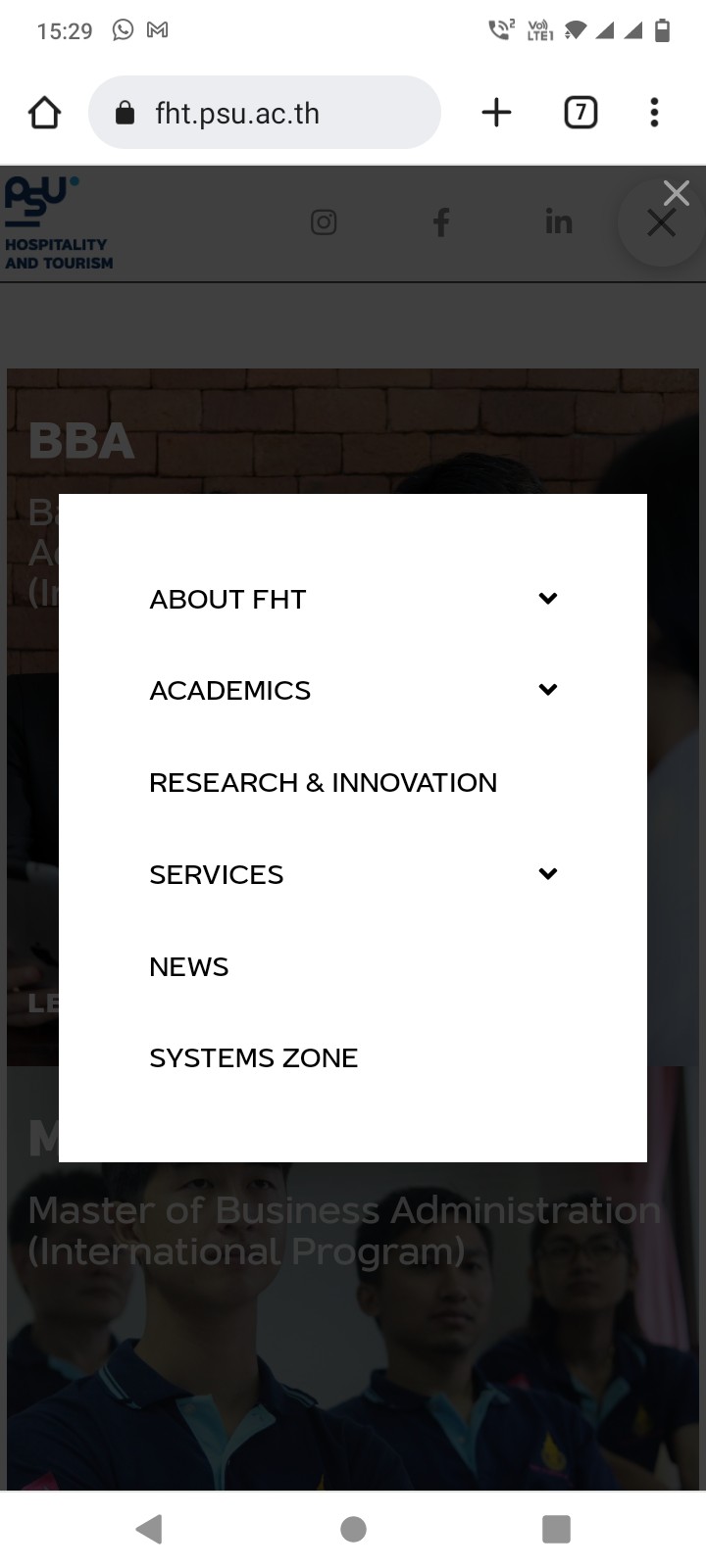Viewport: 706px width, 1568px height.
Task: Go to the News section
Action: 188,966
